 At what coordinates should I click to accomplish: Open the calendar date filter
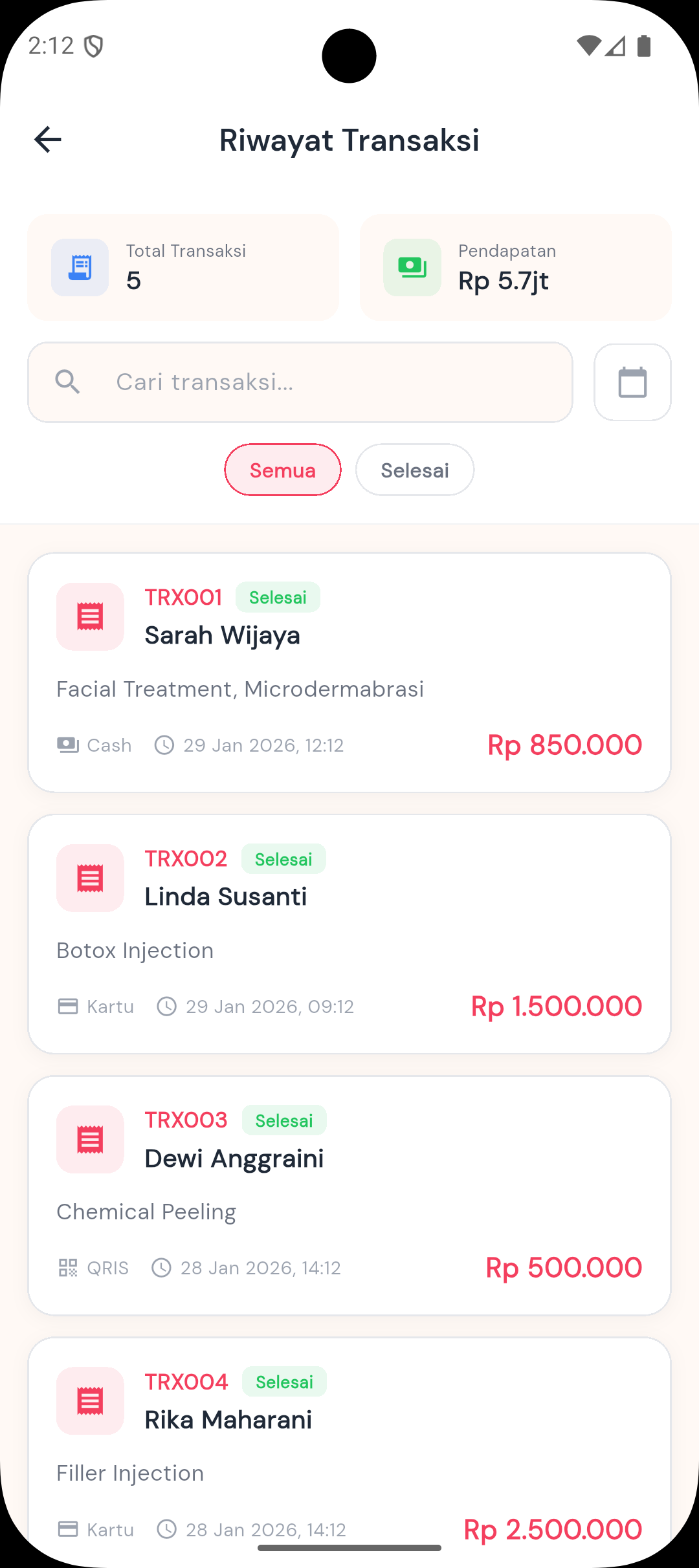pyautogui.click(x=632, y=382)
